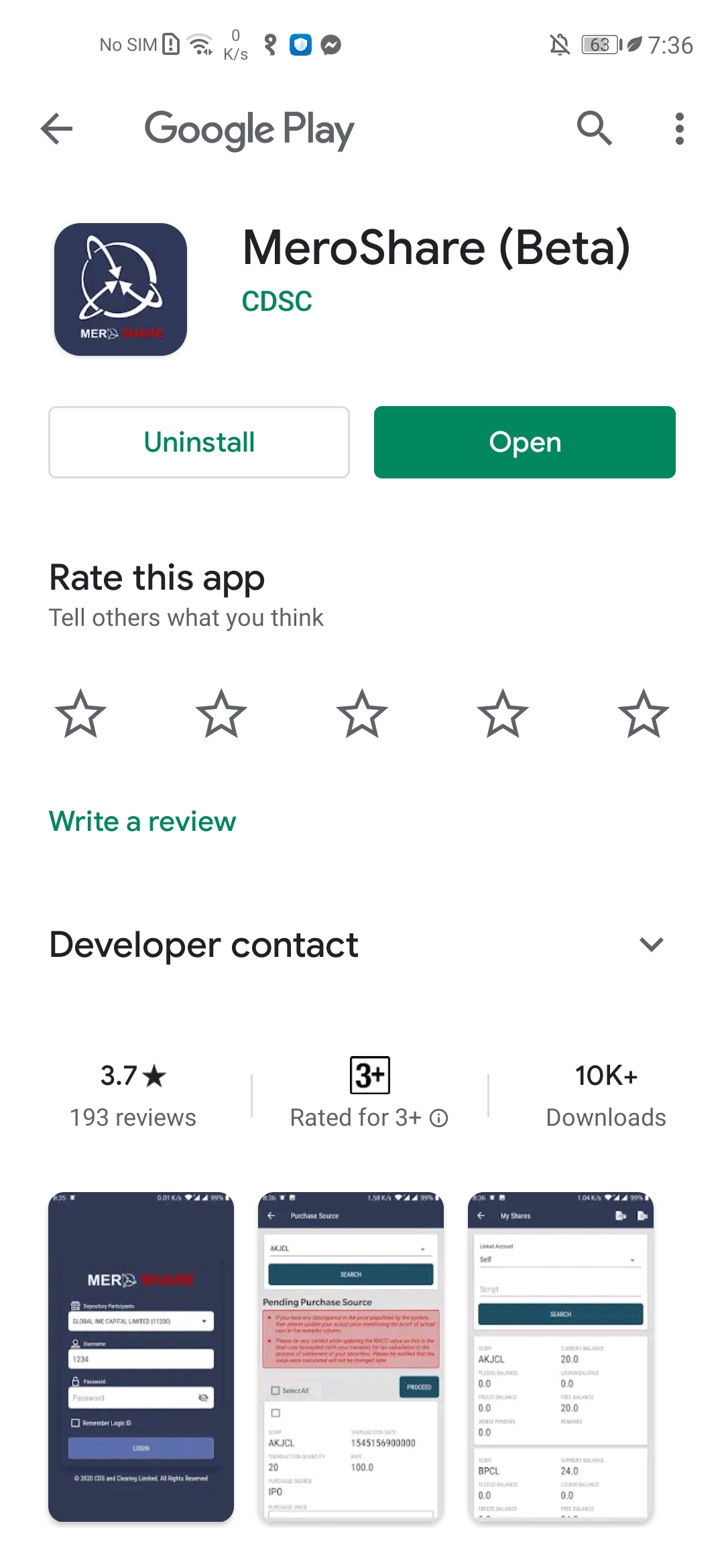
Task: Click Write a review
Action: pyautogui.click(x=141, y=821)
